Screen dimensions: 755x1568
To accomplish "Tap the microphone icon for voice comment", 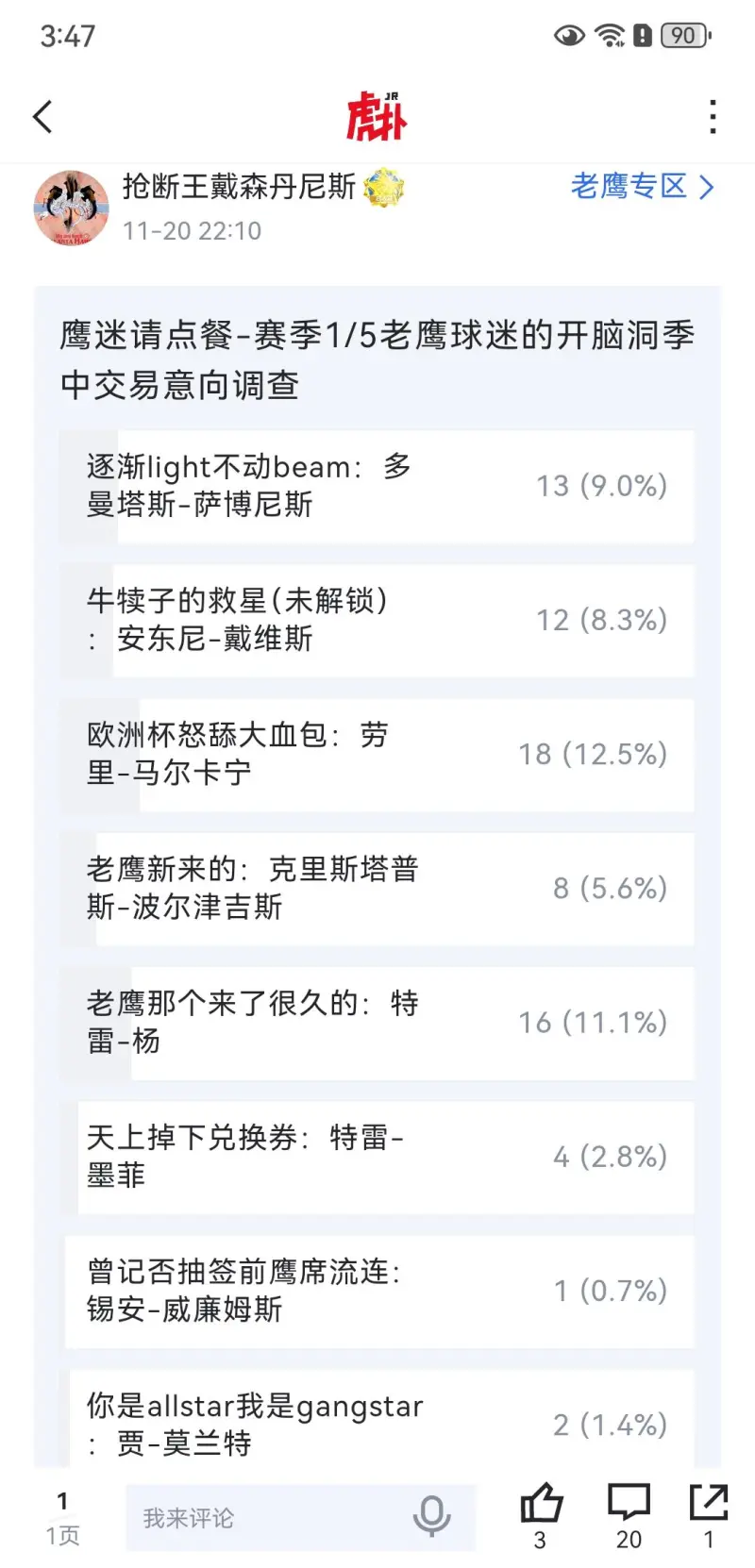I will [x=431, y=1516].
